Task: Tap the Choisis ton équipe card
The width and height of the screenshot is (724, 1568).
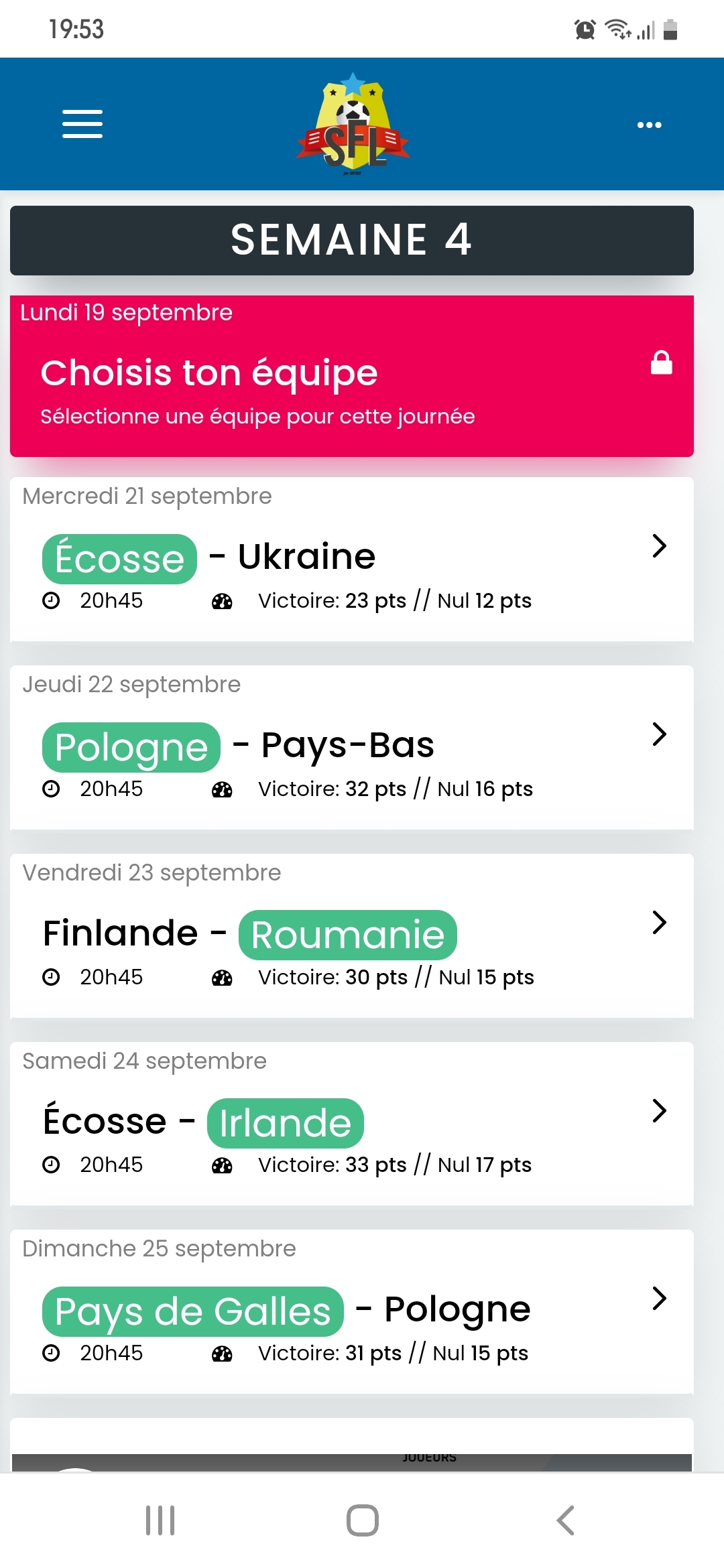Action: (x=351, y=377)
